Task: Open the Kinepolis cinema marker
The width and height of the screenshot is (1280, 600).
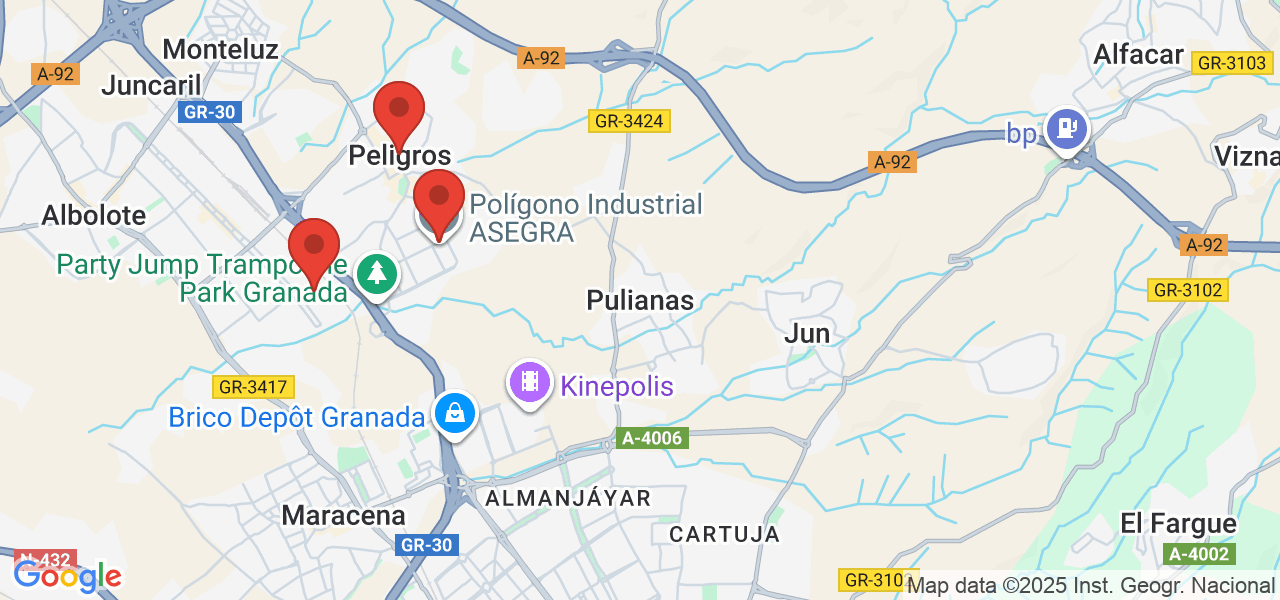Action: 530,381
